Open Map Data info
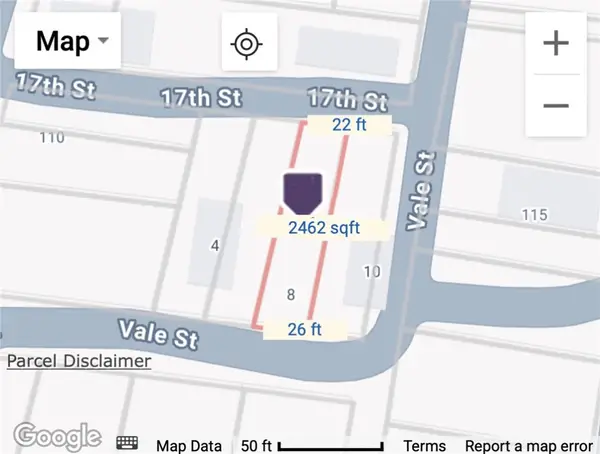Screen dimensions: 600x454 (191, 445)
